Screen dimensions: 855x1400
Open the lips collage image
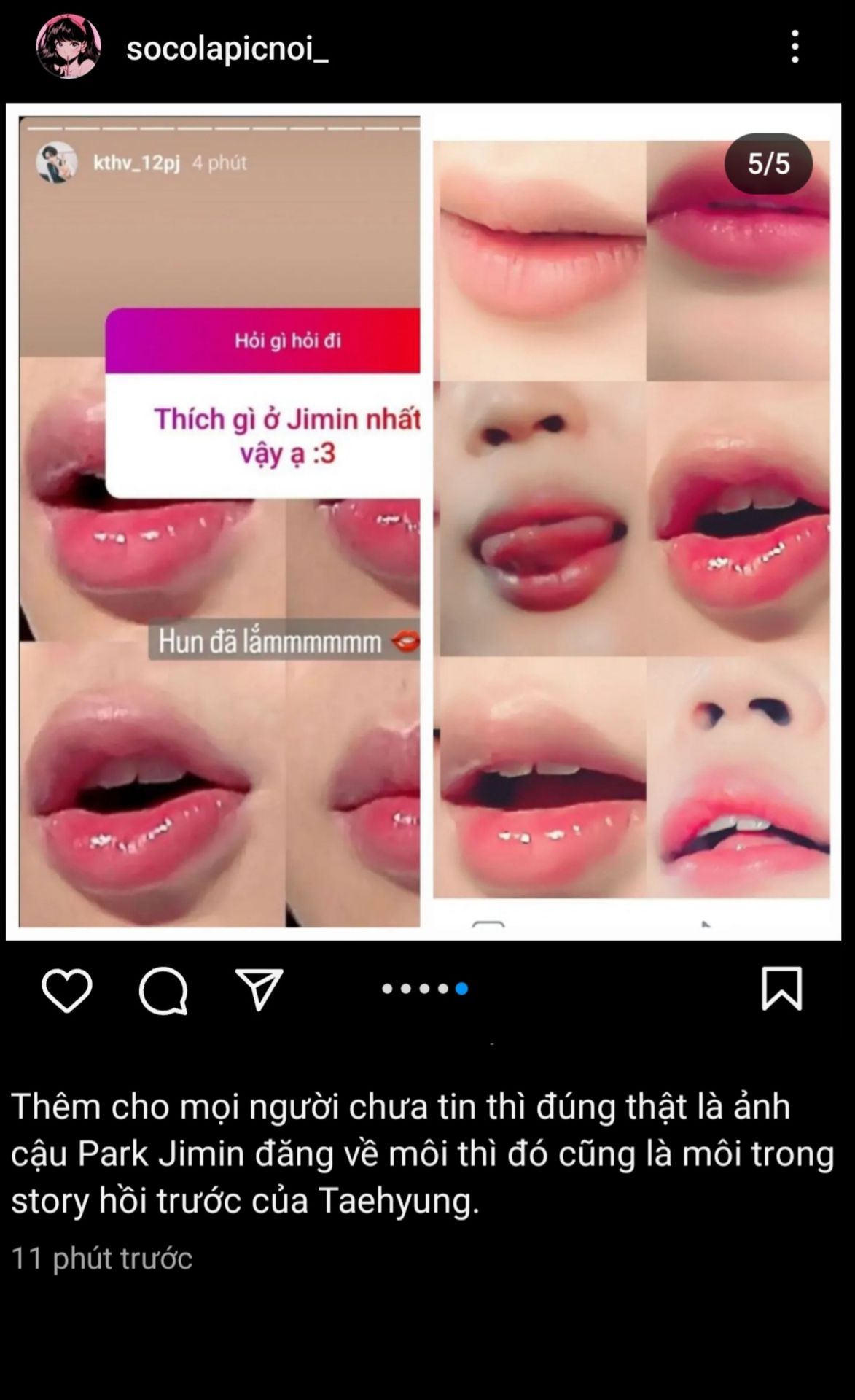(423, 521)
